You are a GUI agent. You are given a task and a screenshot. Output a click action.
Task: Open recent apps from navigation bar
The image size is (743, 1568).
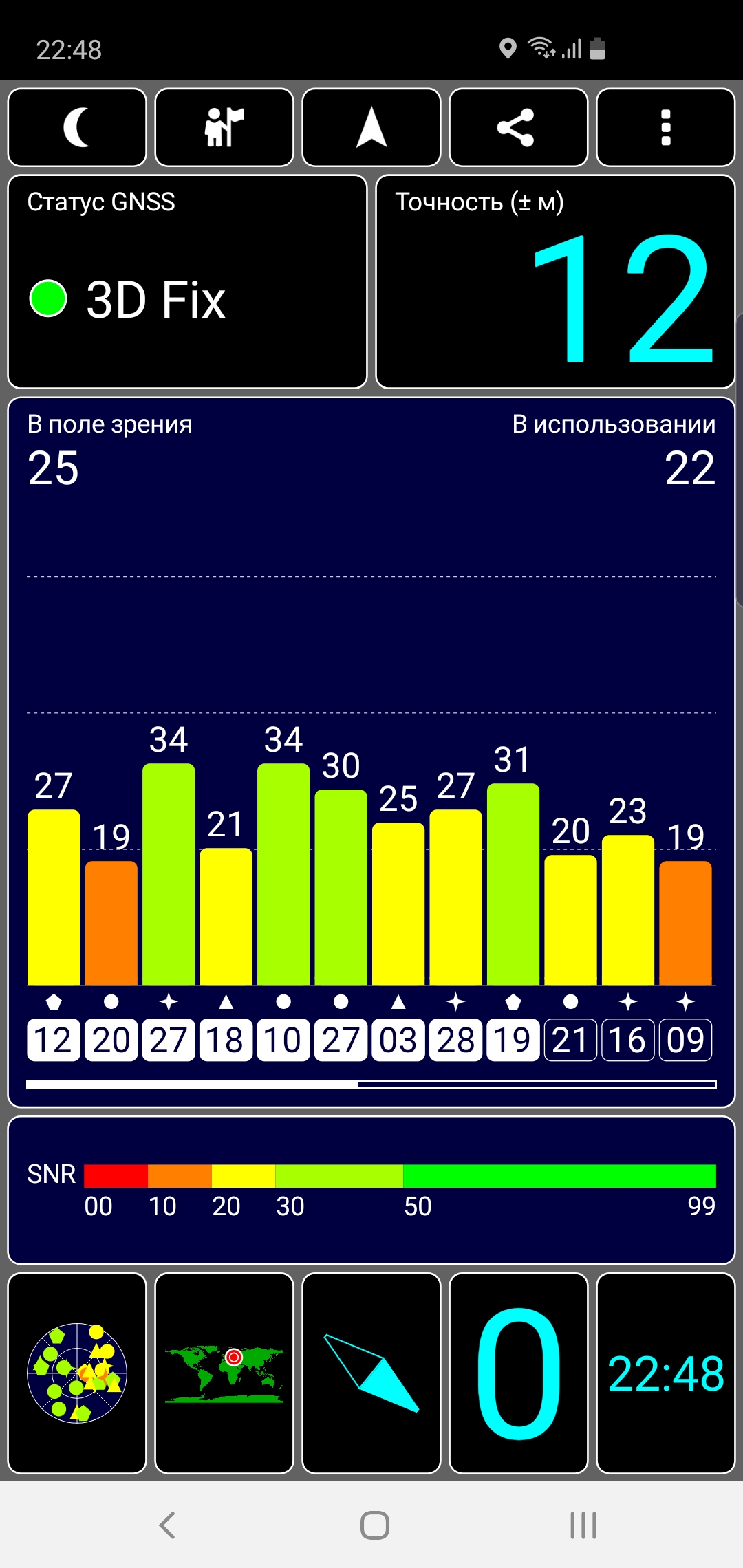click(x=583, y=1525)
